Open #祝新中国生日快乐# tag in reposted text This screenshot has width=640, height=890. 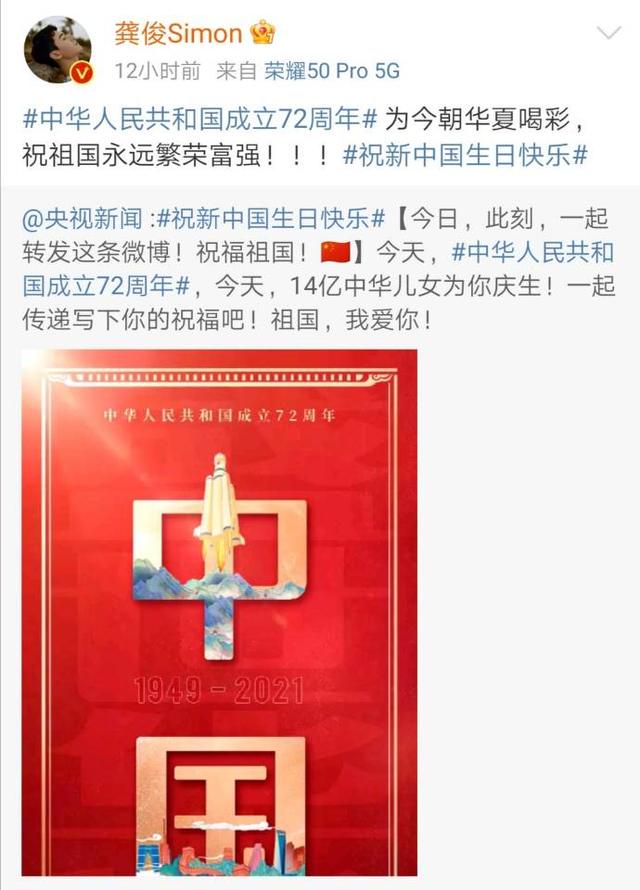tap(265, 217)
